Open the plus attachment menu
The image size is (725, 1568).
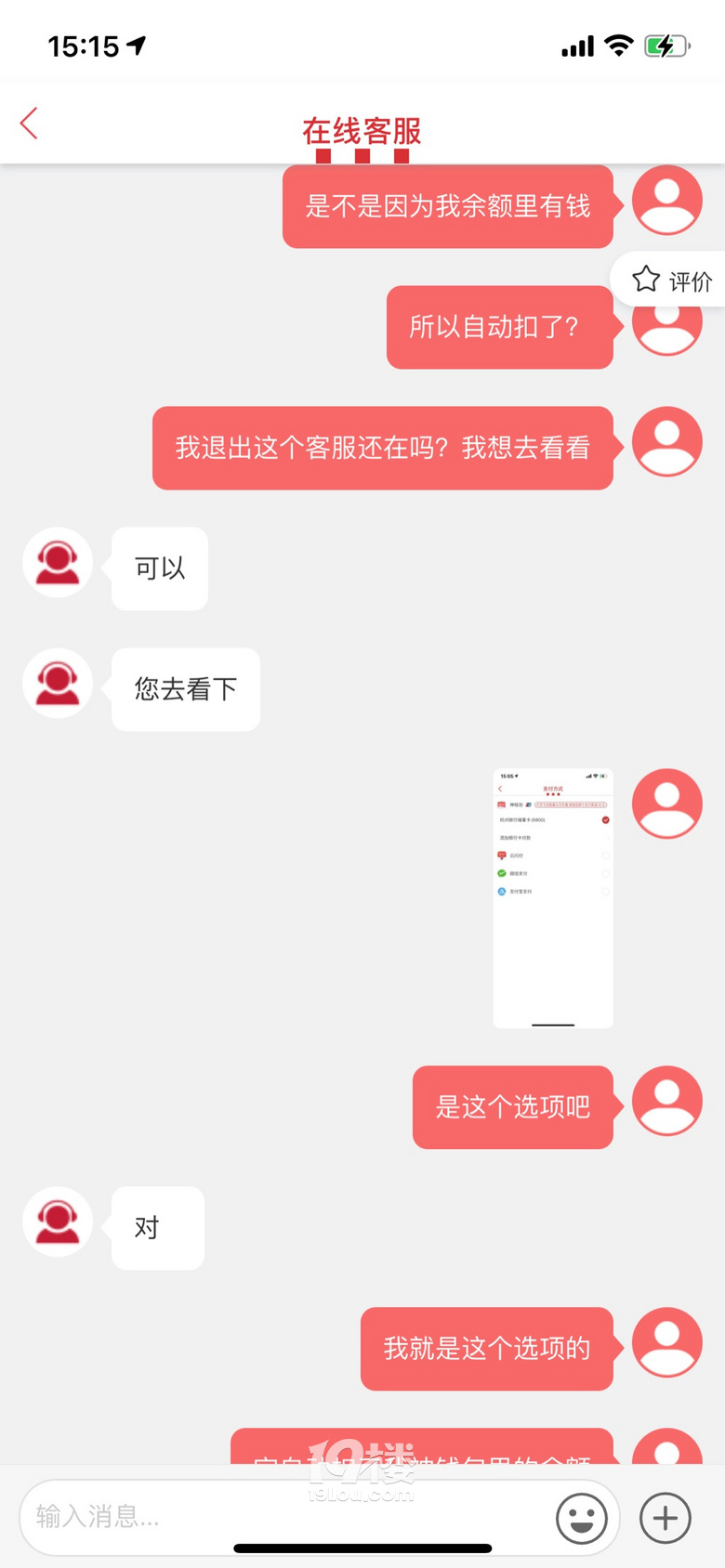666,1518
